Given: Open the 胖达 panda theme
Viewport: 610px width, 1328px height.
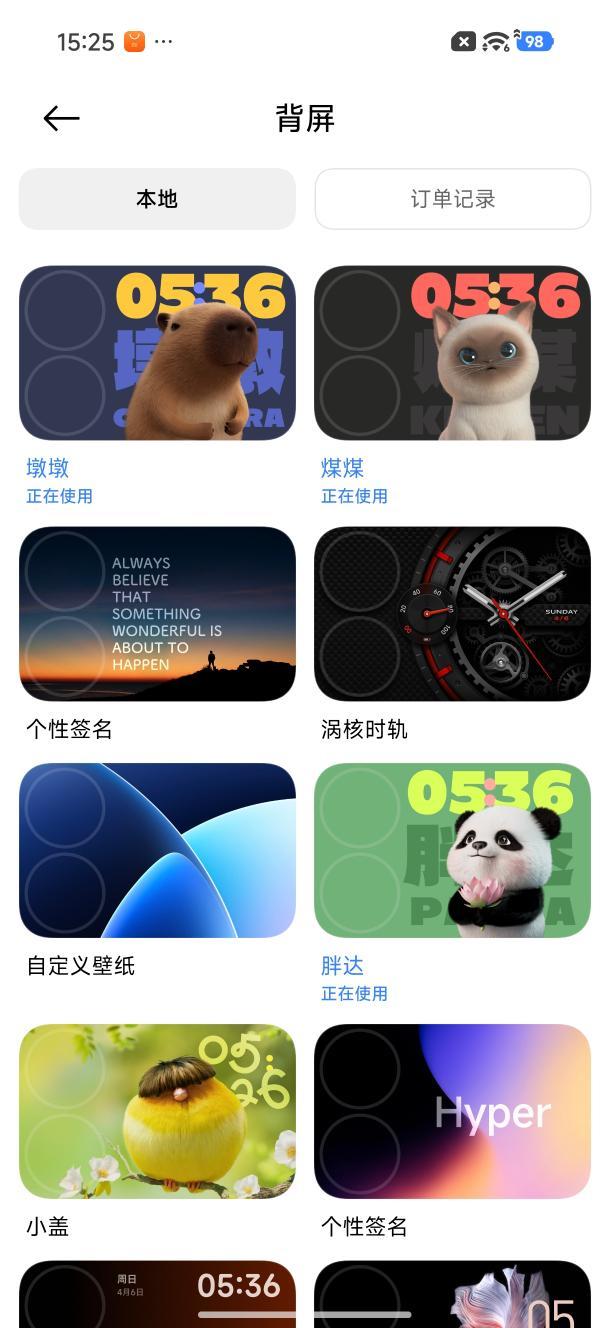Looking at the screenshot, I should pyautogui.click(x=452, y=850).
